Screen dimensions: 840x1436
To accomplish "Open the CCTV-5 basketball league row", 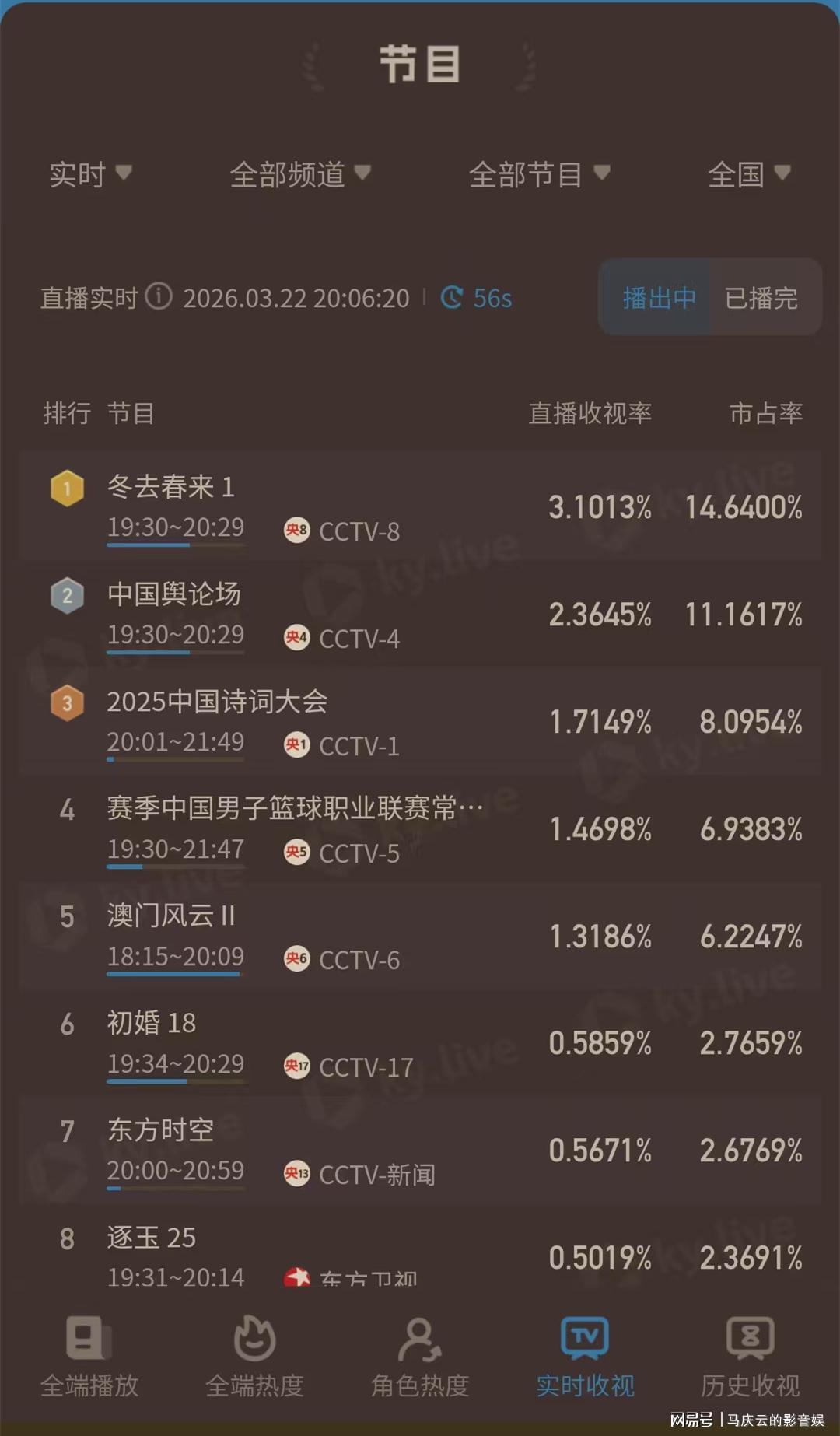I will tap(420, 829).
